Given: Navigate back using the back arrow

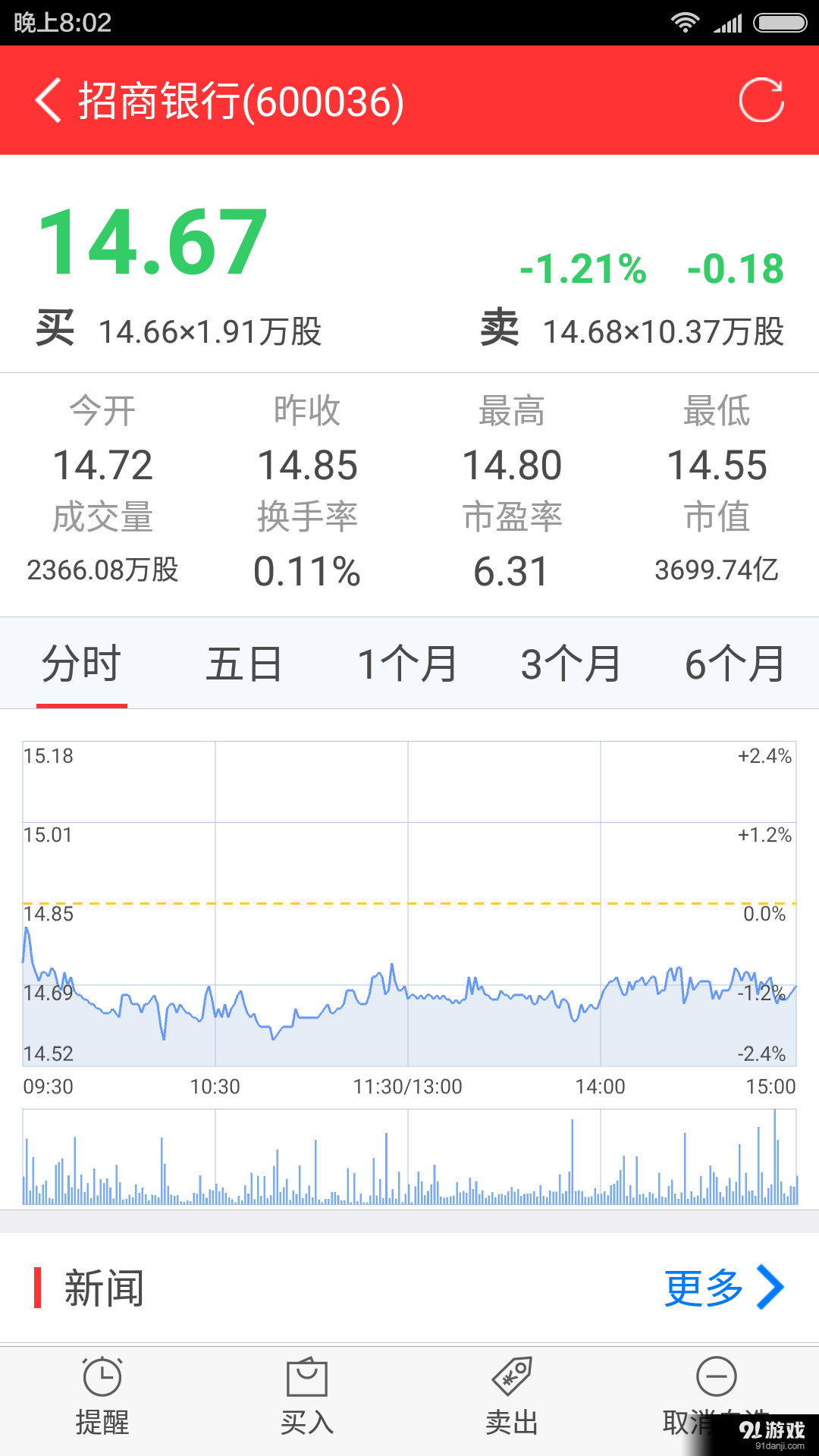Looking at the screenshot, I should [x=48, y=101].
